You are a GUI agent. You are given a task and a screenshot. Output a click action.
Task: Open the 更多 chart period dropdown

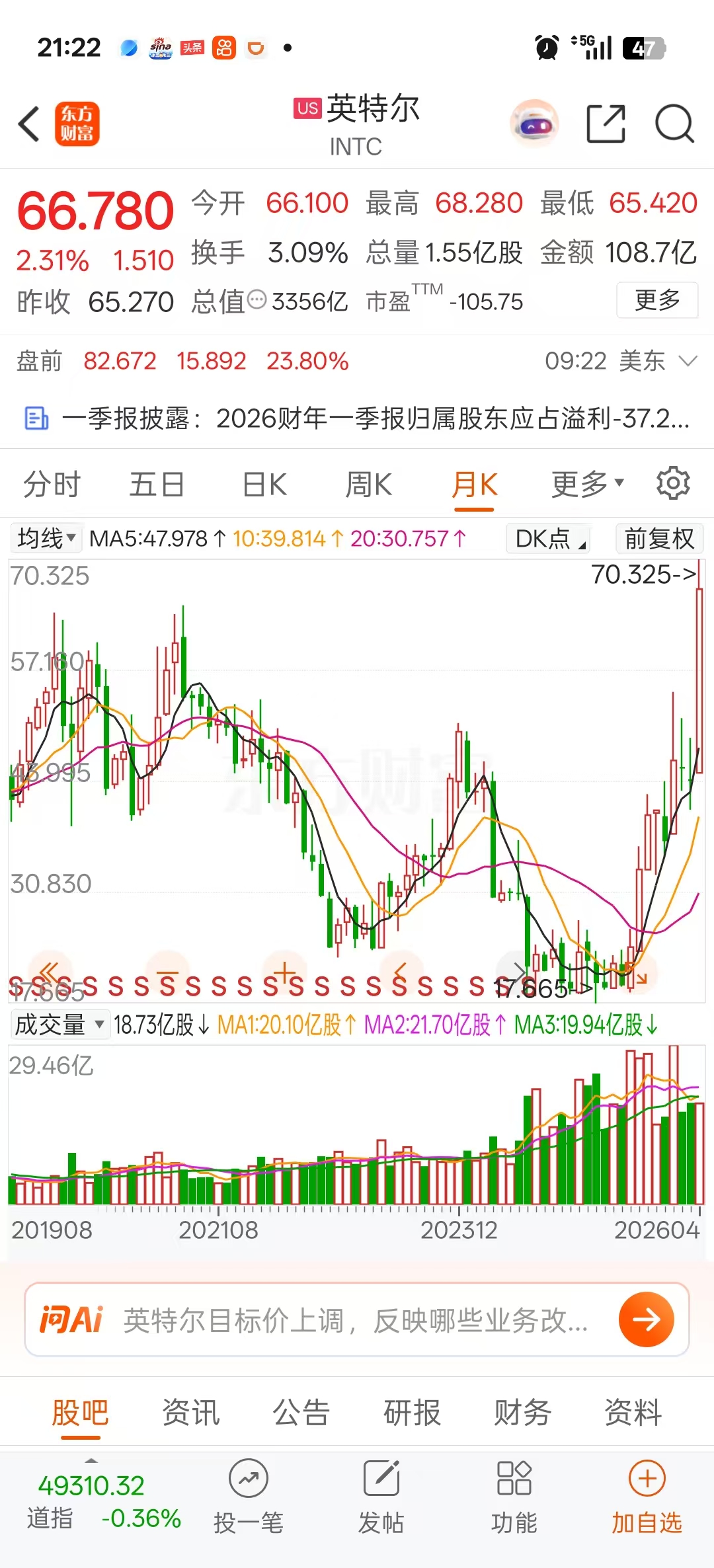click(587, 485)
